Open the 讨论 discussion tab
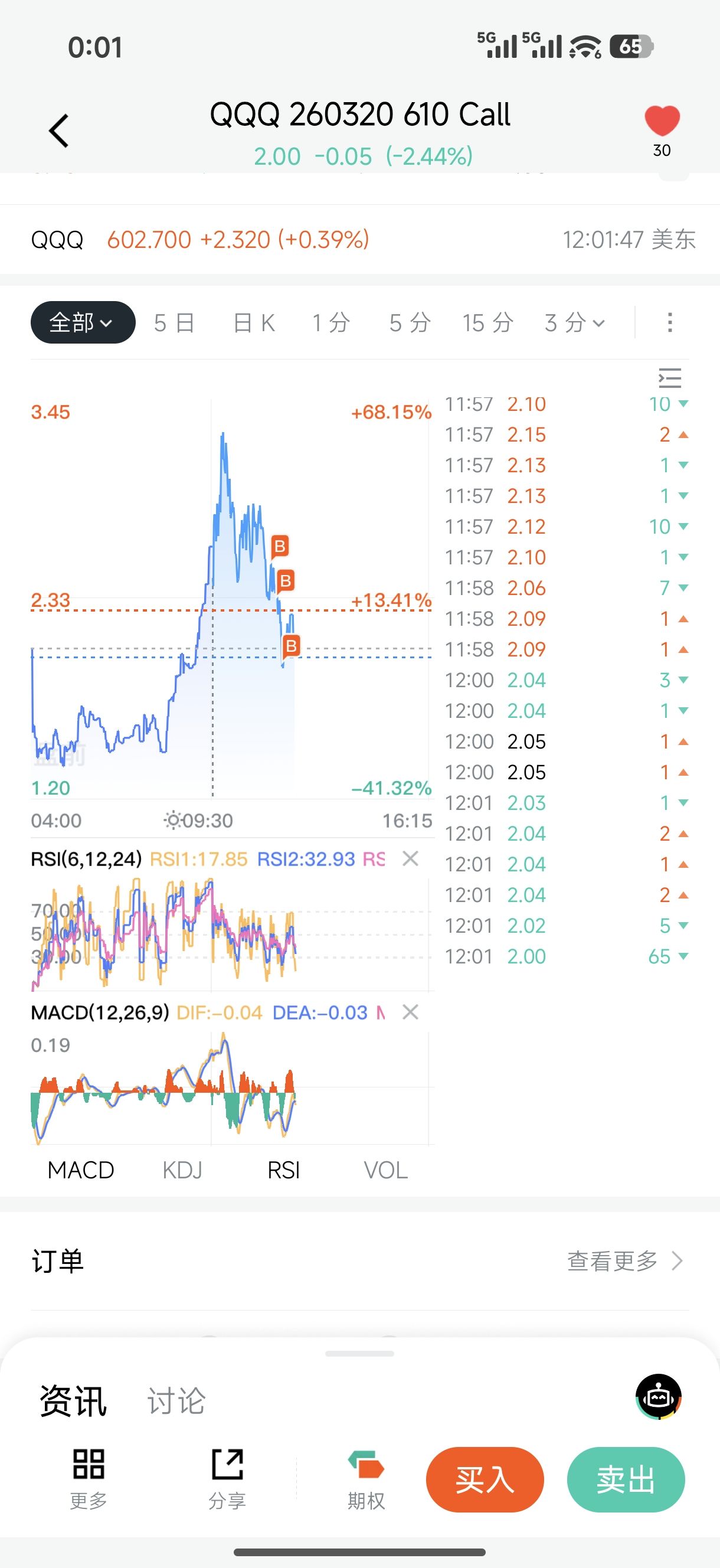The image size is (720, 1568). (176, 1400)
